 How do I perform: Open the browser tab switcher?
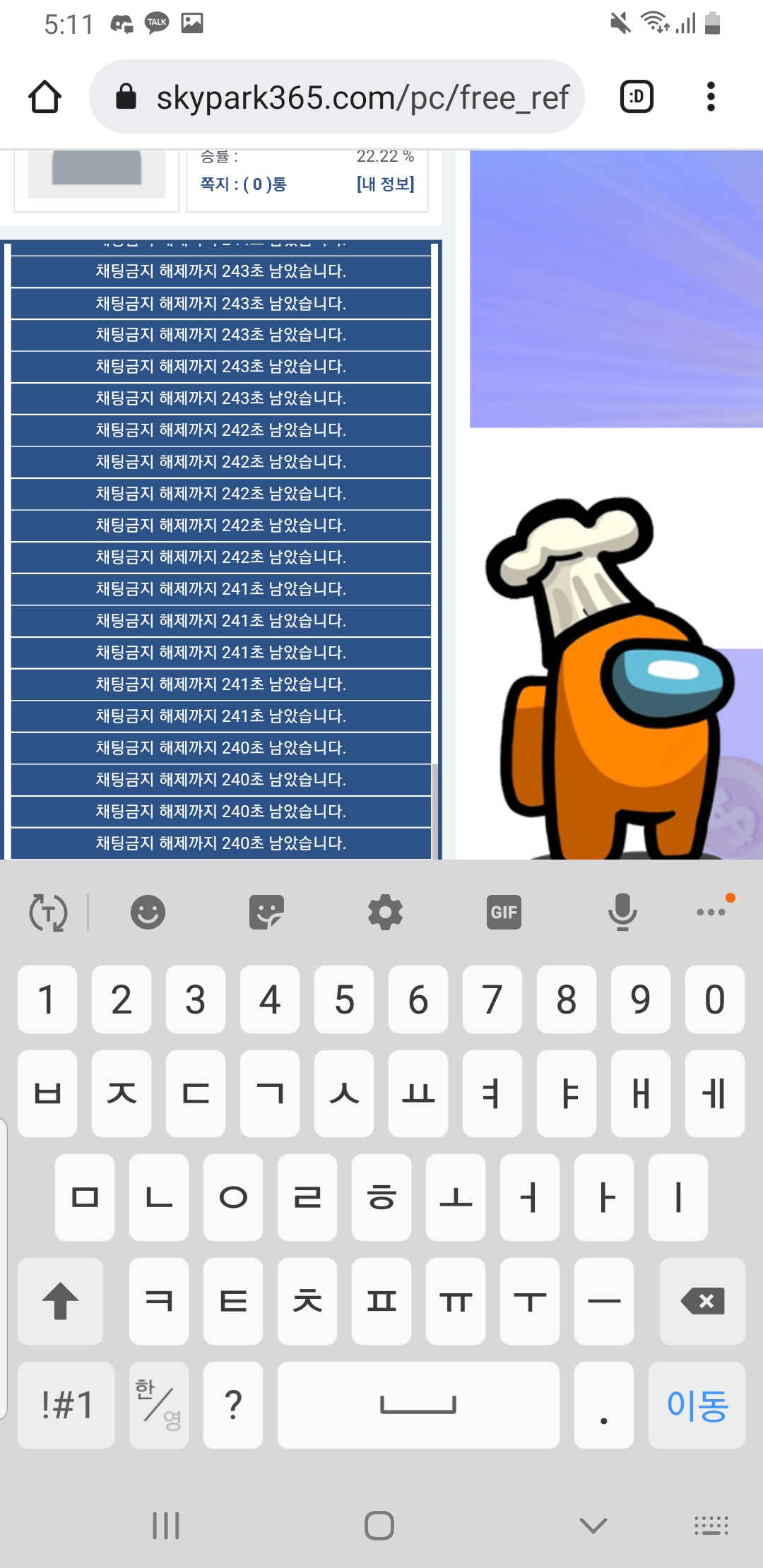pos(636,97)
